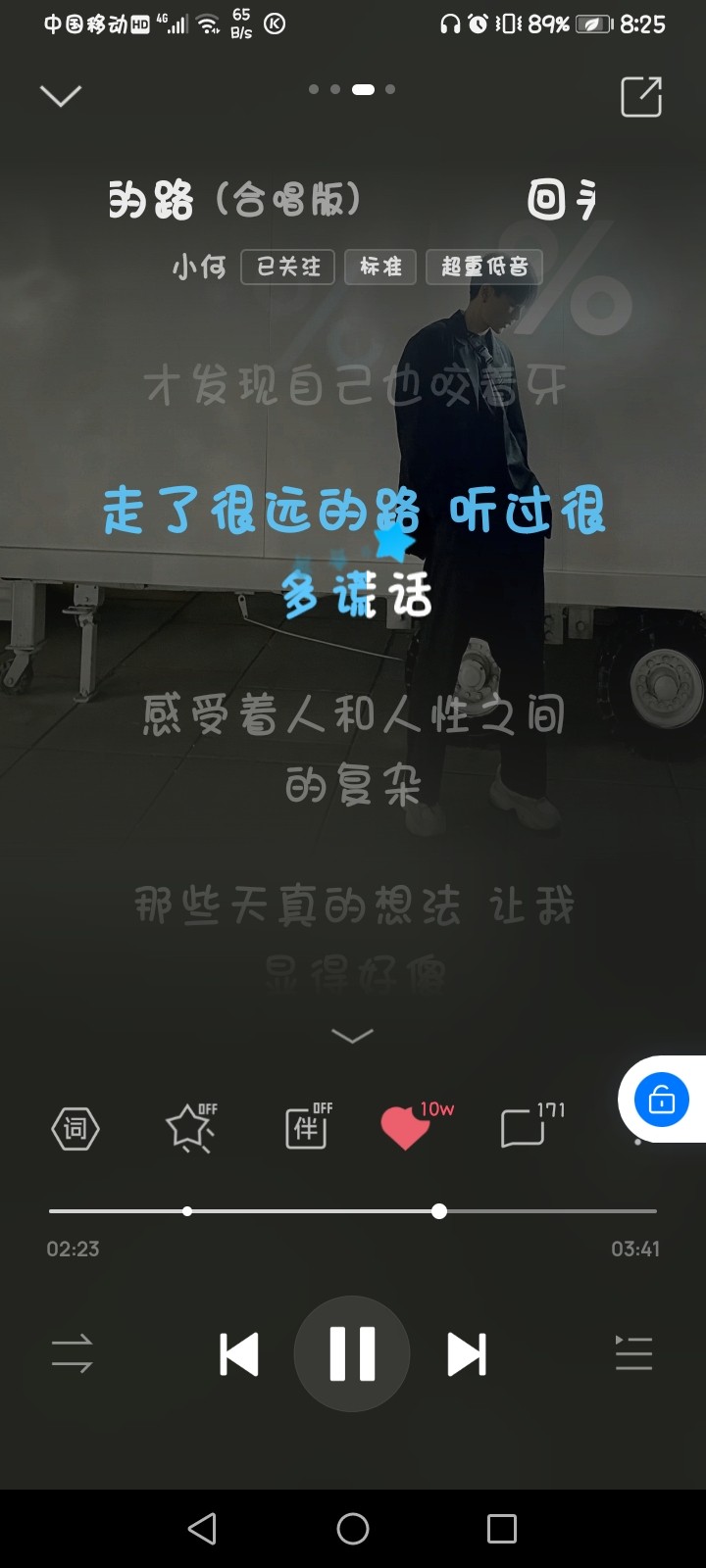Tap the 已关注 follow button for 小何

pos(288,267)
